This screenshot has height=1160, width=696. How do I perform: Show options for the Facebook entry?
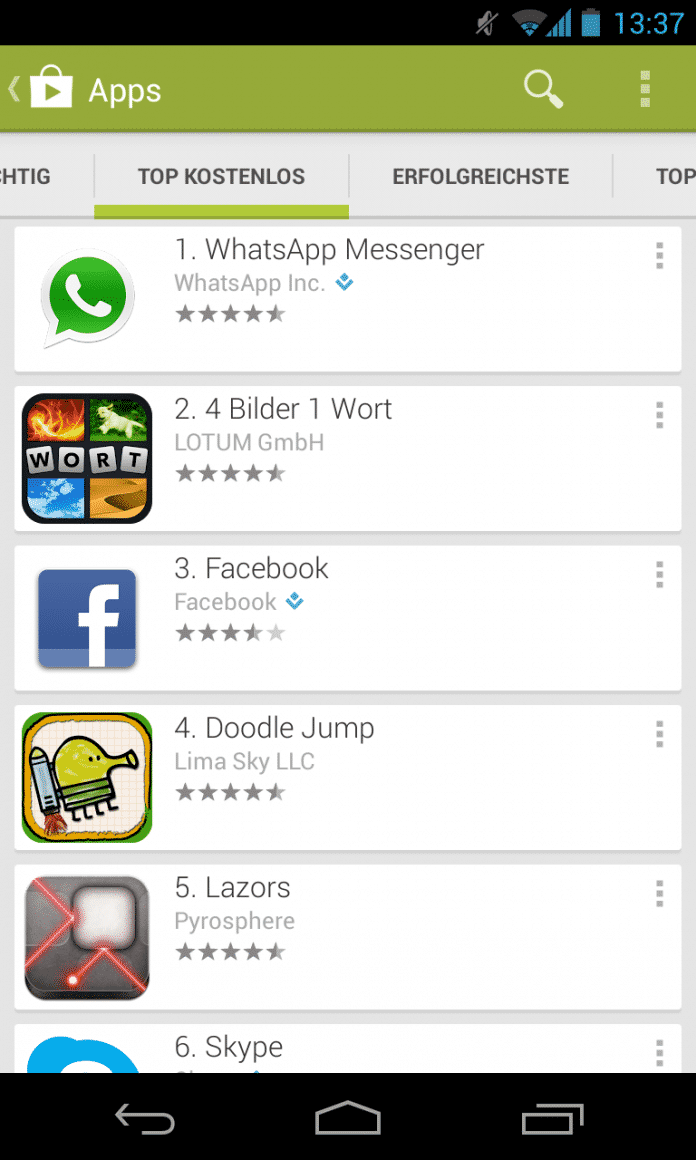[x=659, y=575]
